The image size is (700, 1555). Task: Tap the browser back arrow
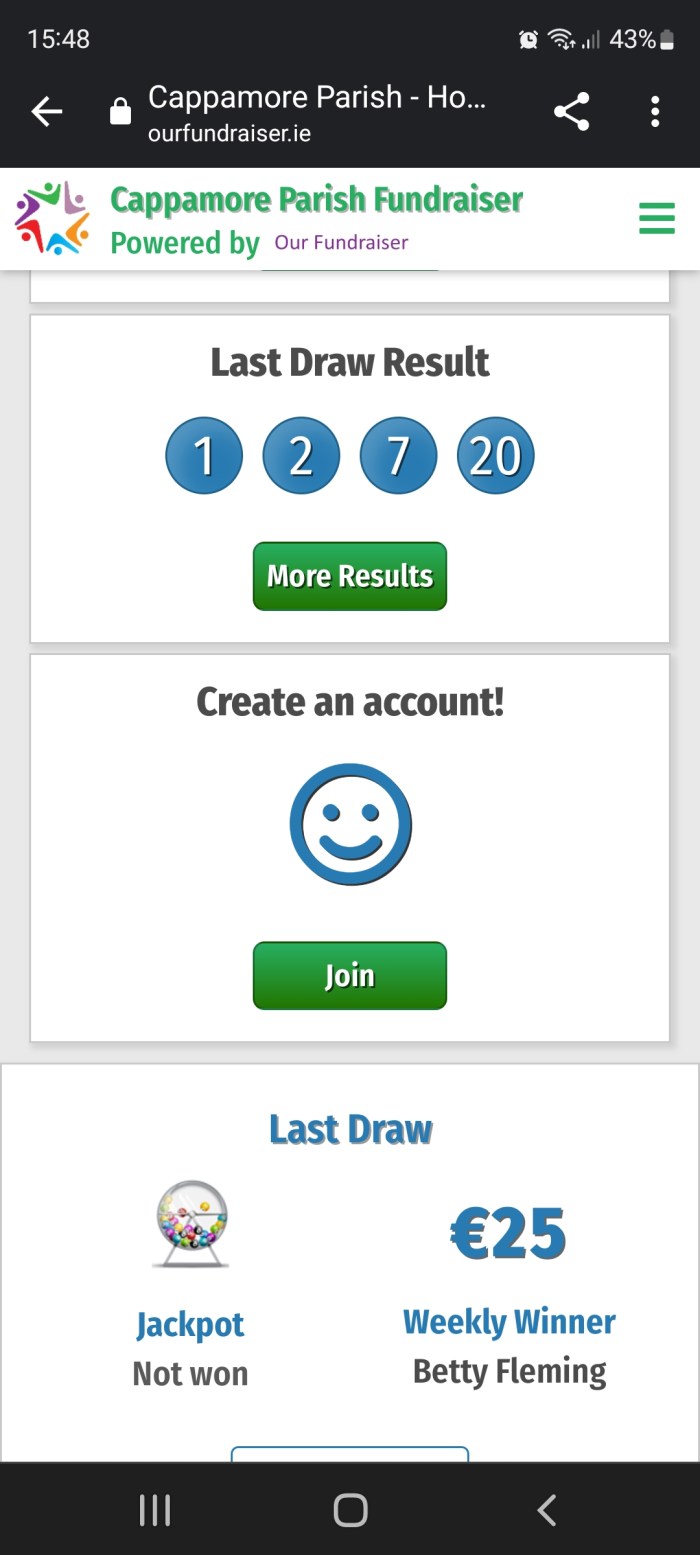coord(46,112)
